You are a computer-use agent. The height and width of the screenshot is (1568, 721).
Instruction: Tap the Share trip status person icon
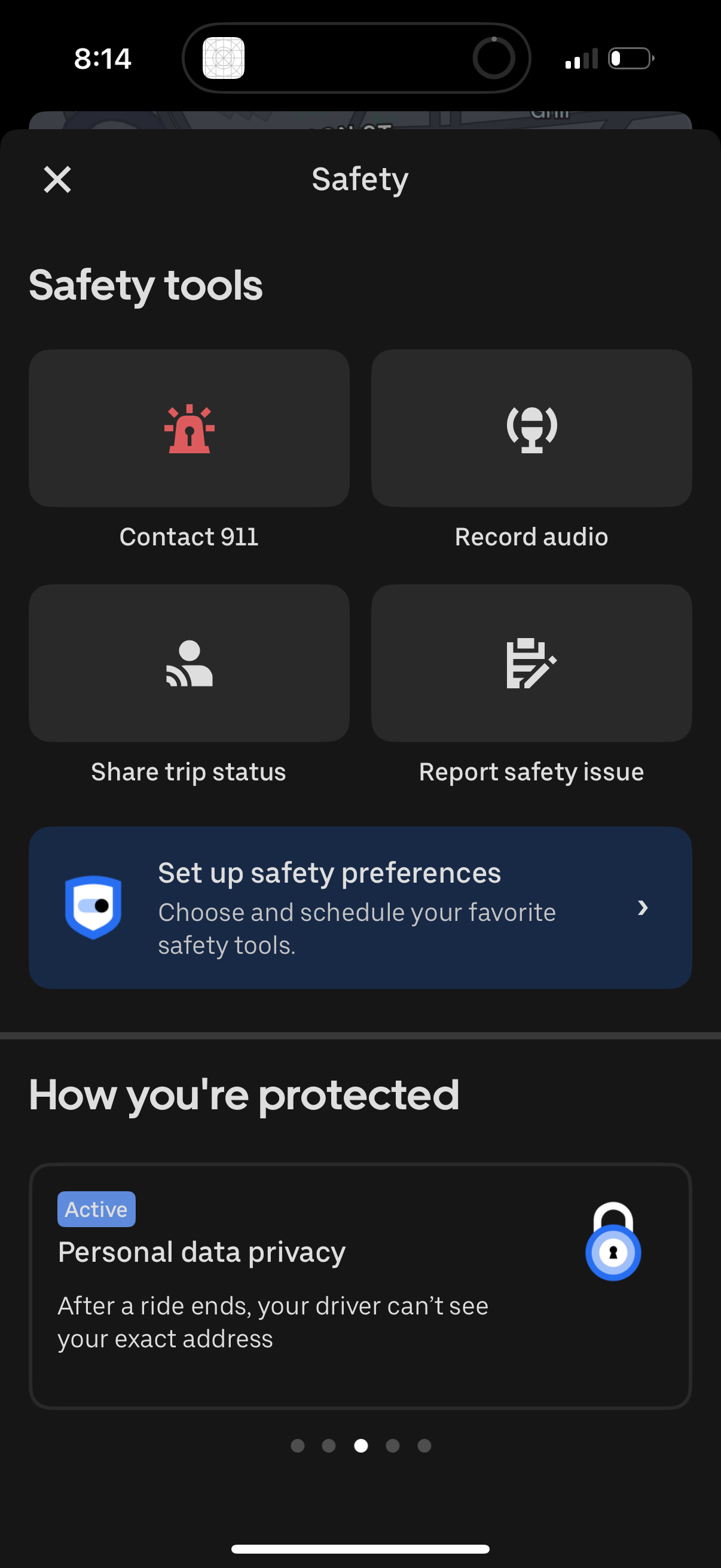[x=188, y=663]
